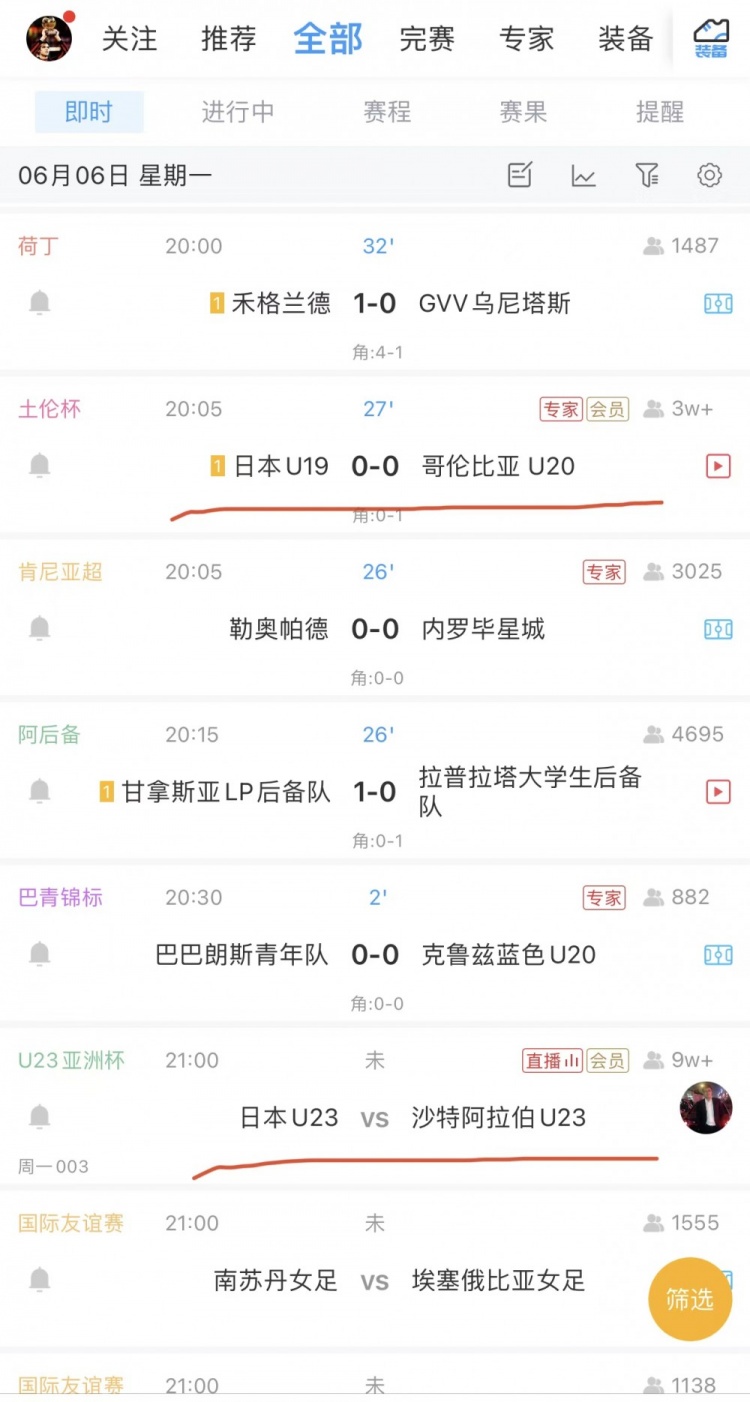Switch to the 推荐 tab
This screenshot has height=1402, width=750.
[x=229, y=40]
